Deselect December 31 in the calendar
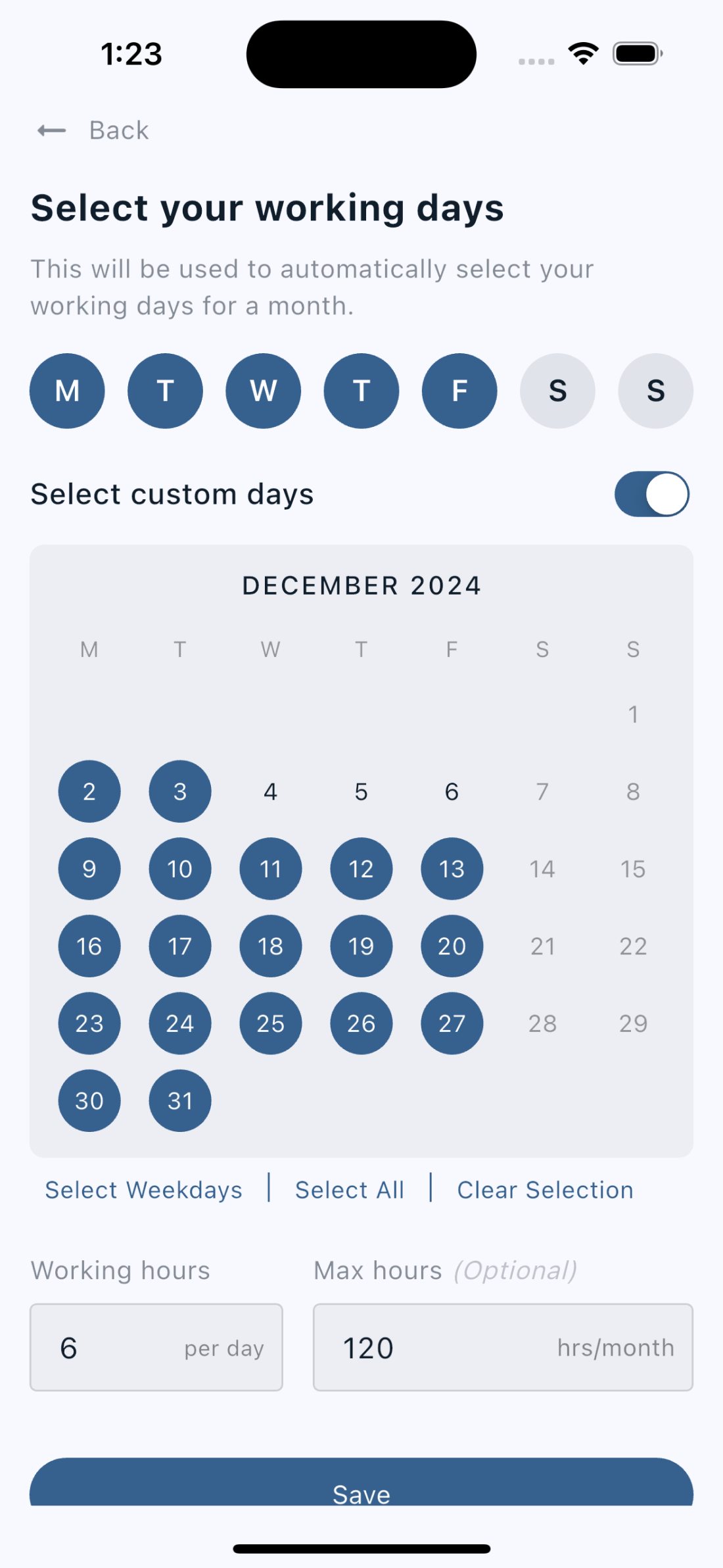The image size is (723, 1568). [x=180, y=1100]
